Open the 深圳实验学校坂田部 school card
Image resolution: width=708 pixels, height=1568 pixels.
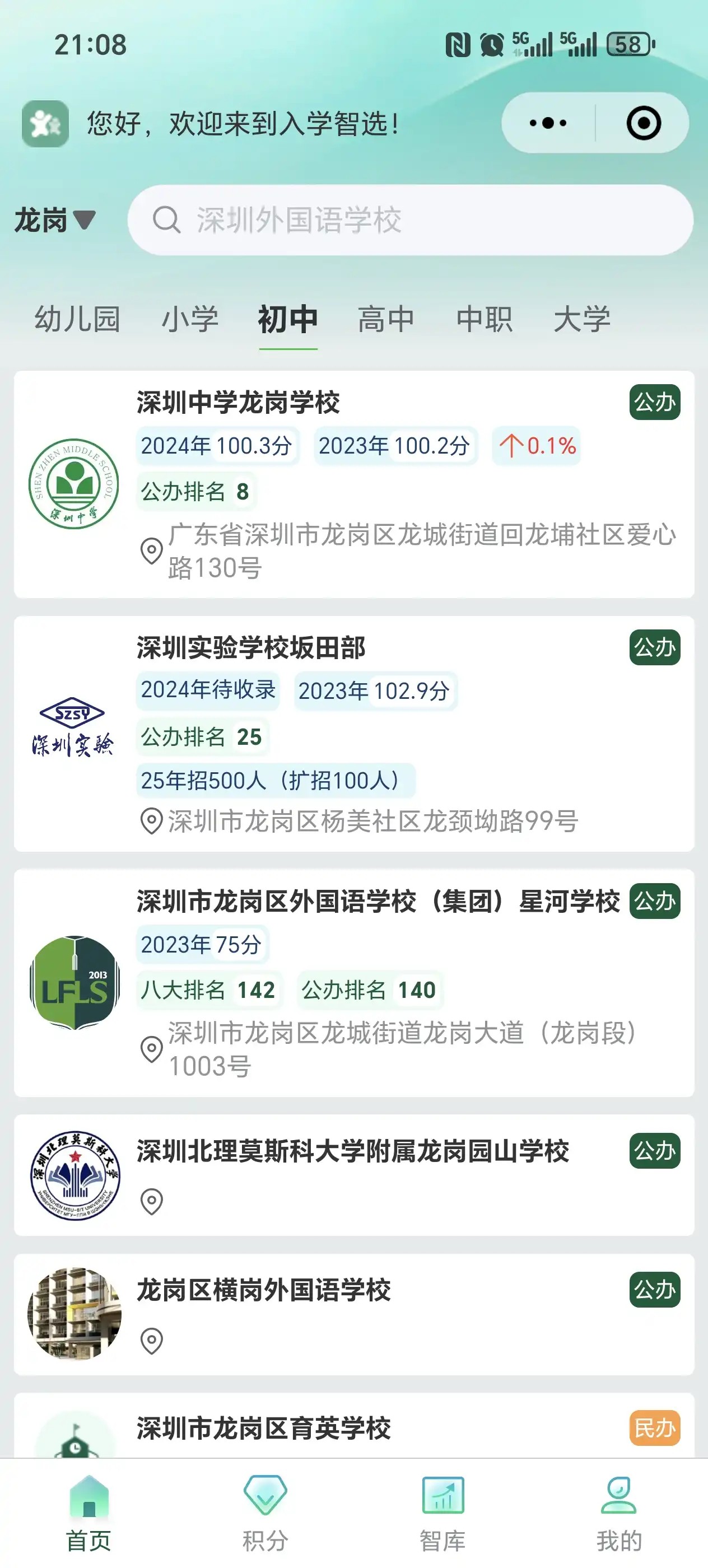click(x=353, y=734)
